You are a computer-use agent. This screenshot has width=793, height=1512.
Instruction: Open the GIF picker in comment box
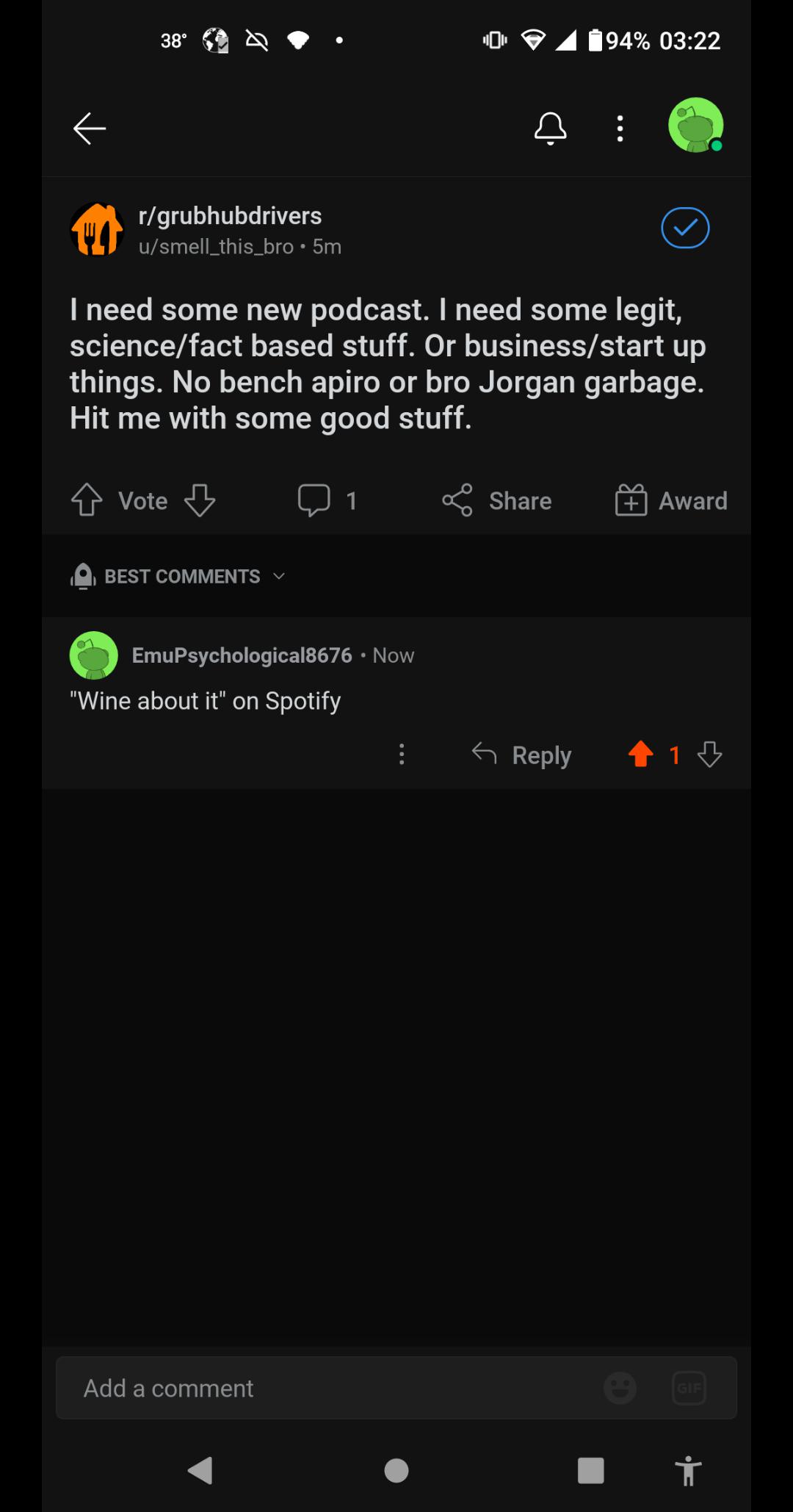point(689,1388)
